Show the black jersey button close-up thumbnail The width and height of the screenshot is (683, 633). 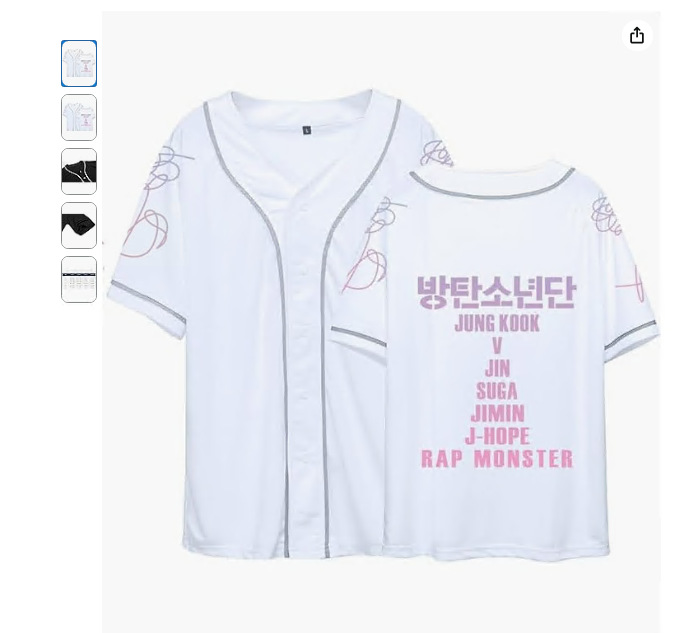79,172
